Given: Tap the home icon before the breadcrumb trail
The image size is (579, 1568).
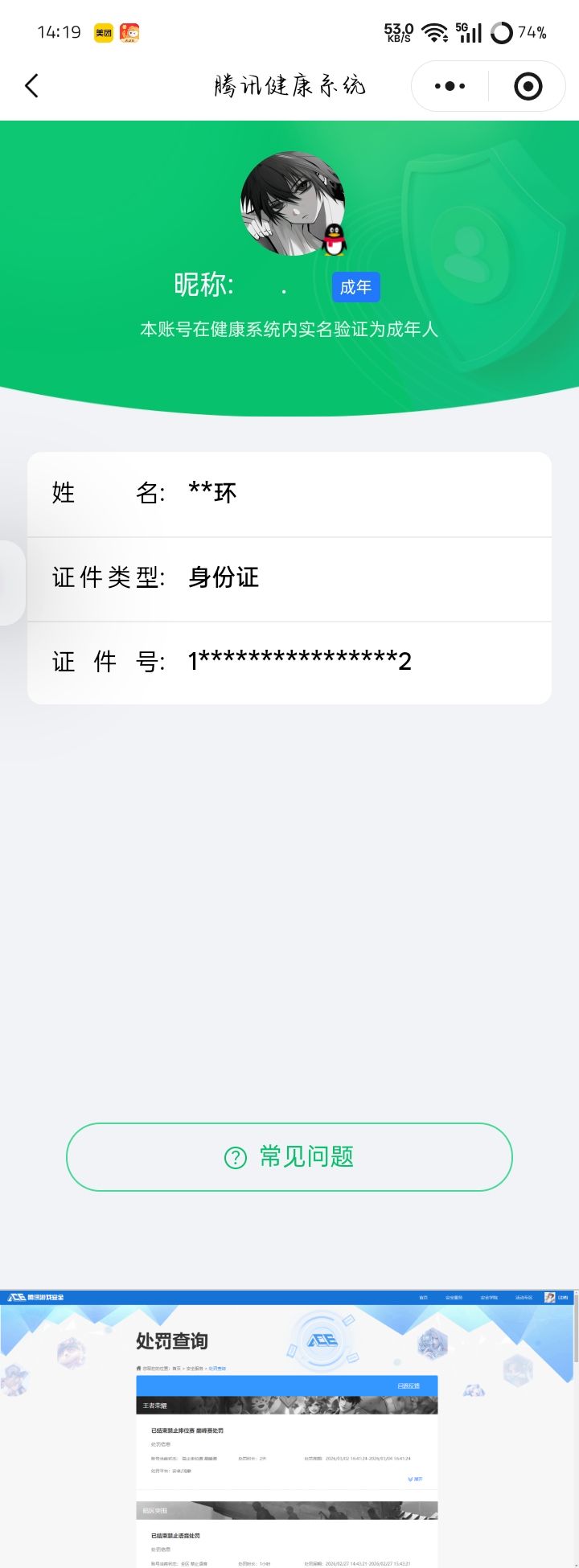Looking at the screenshot, I should [138, 1369].
